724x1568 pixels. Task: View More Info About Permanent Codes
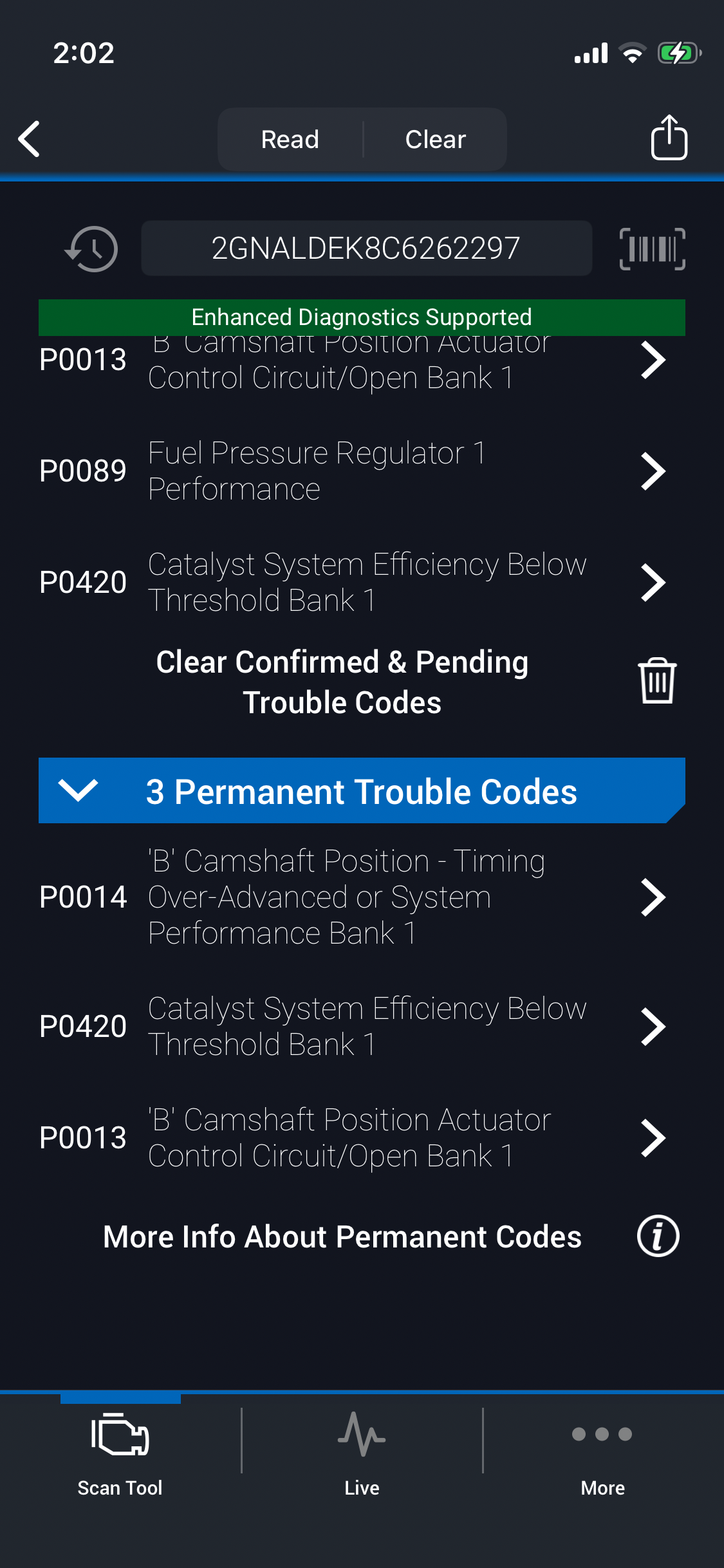click(x=658, y=1237)
